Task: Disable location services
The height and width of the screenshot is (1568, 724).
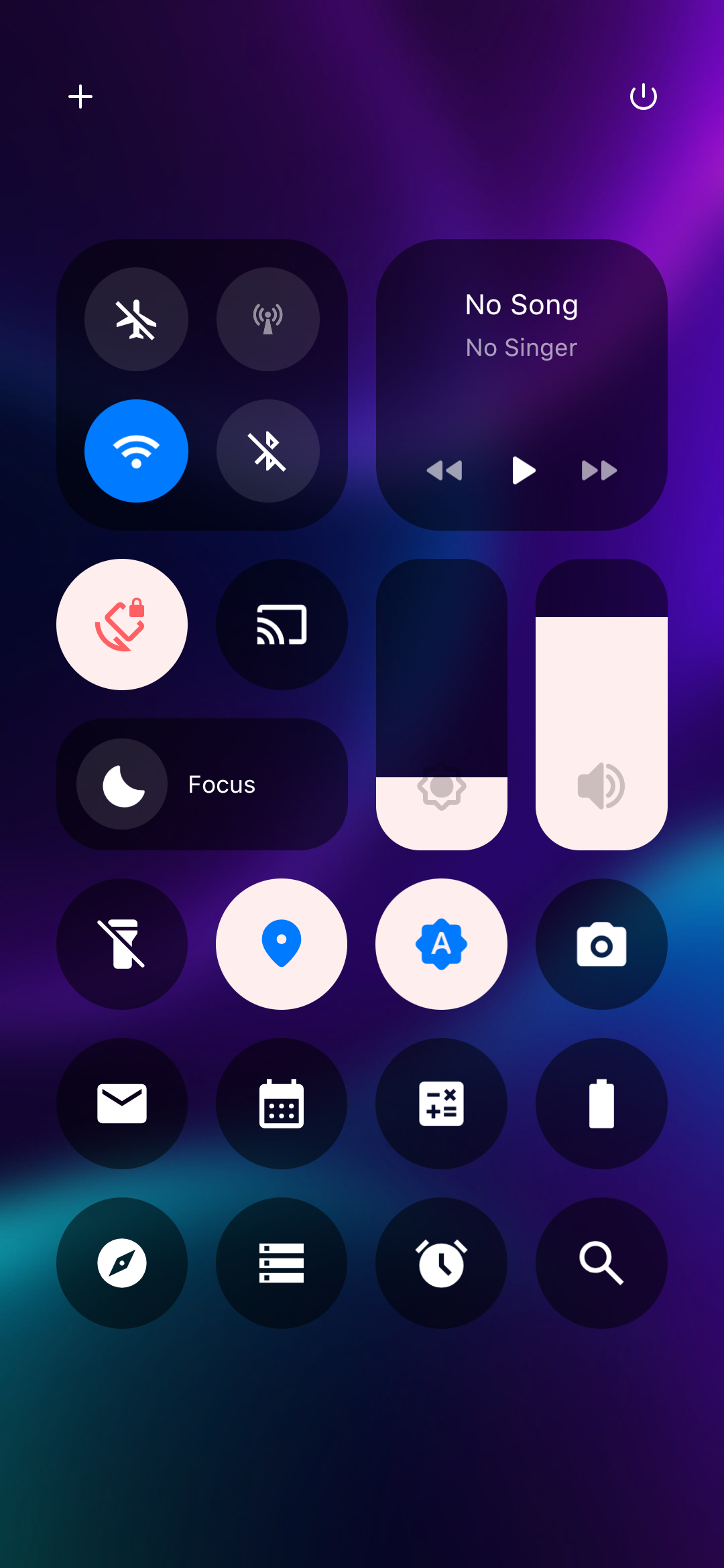Action: 282,944
